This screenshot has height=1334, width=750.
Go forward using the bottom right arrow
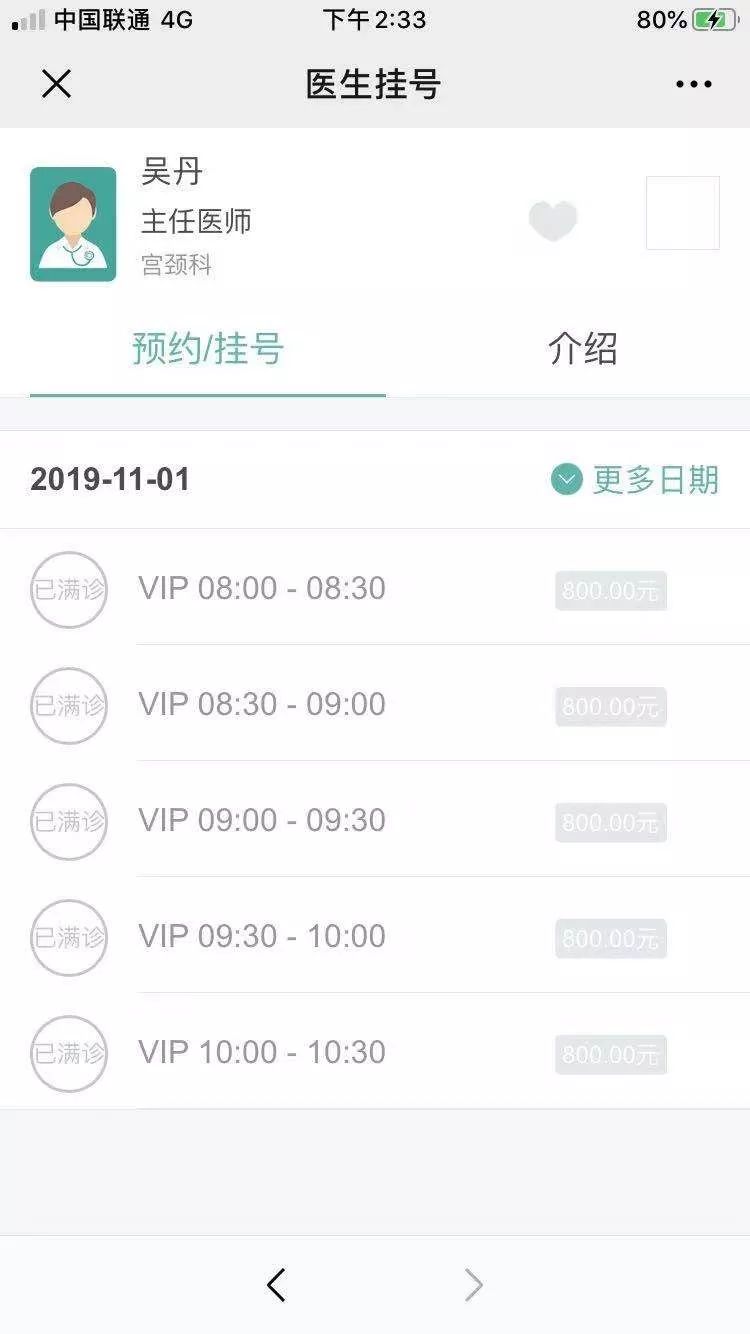pyautogui.click(x=474, y=1285)
